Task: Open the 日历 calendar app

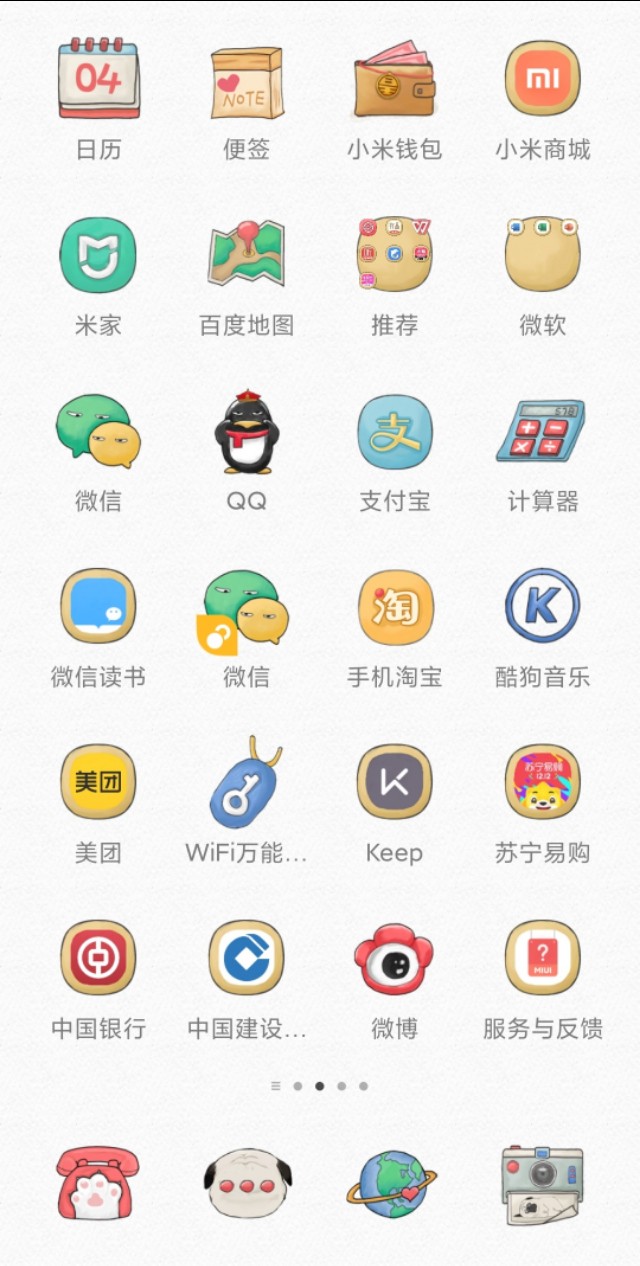Action: [x=98, y=80]
